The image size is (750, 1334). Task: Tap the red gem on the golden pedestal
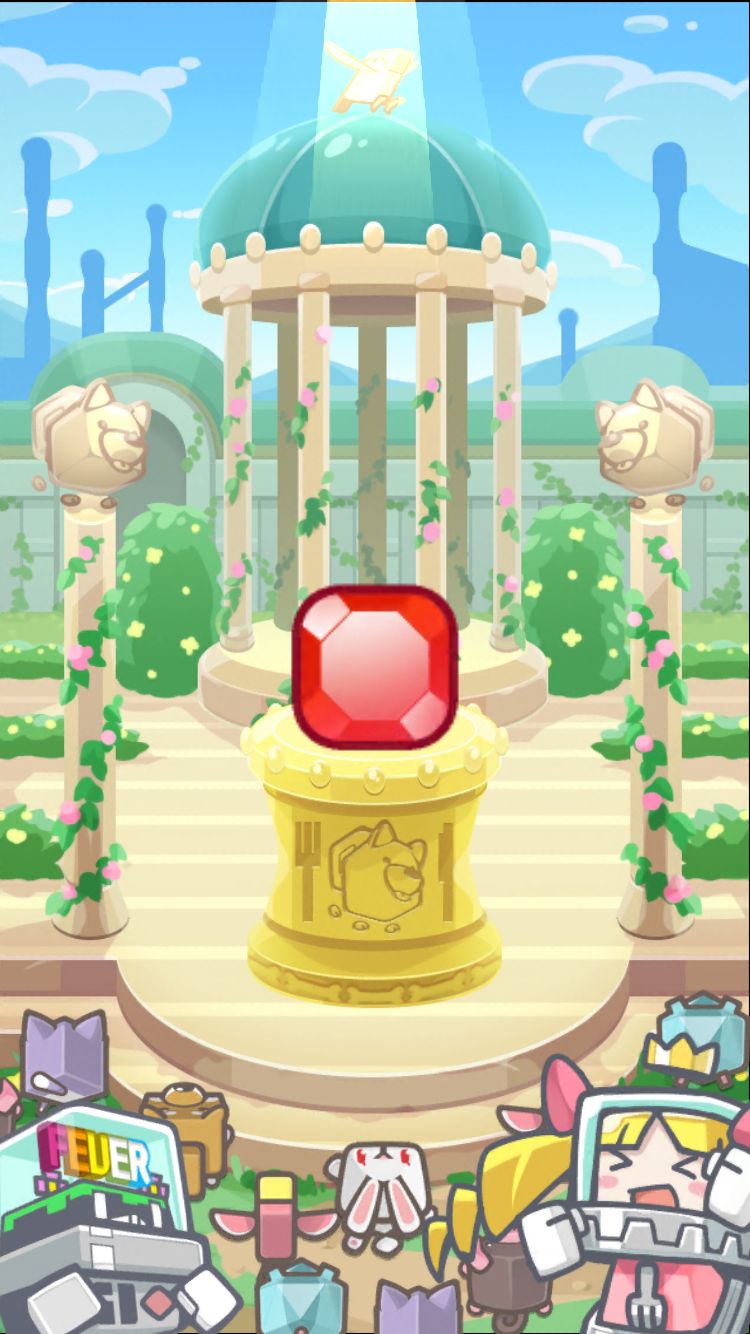[375, 667]
